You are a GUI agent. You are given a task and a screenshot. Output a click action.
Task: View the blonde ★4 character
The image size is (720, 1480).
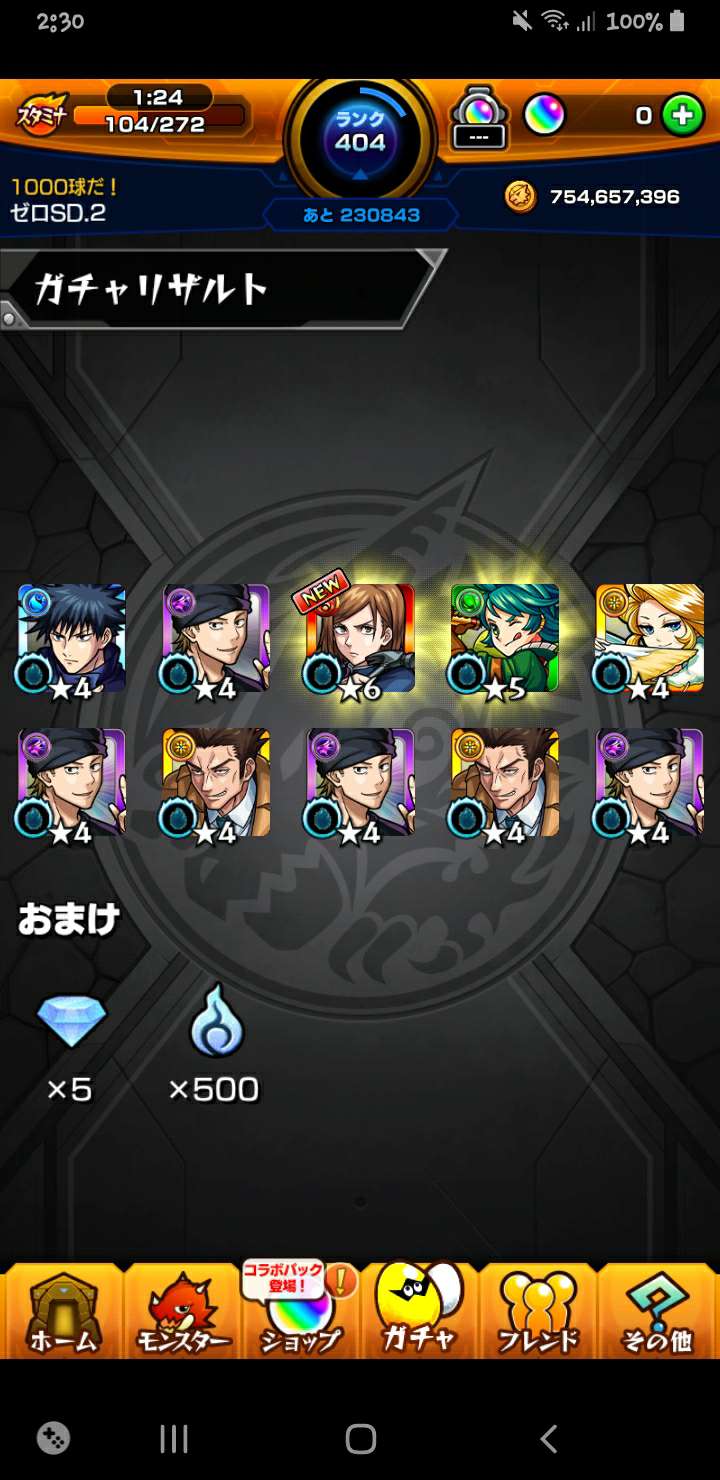(649, 638)
